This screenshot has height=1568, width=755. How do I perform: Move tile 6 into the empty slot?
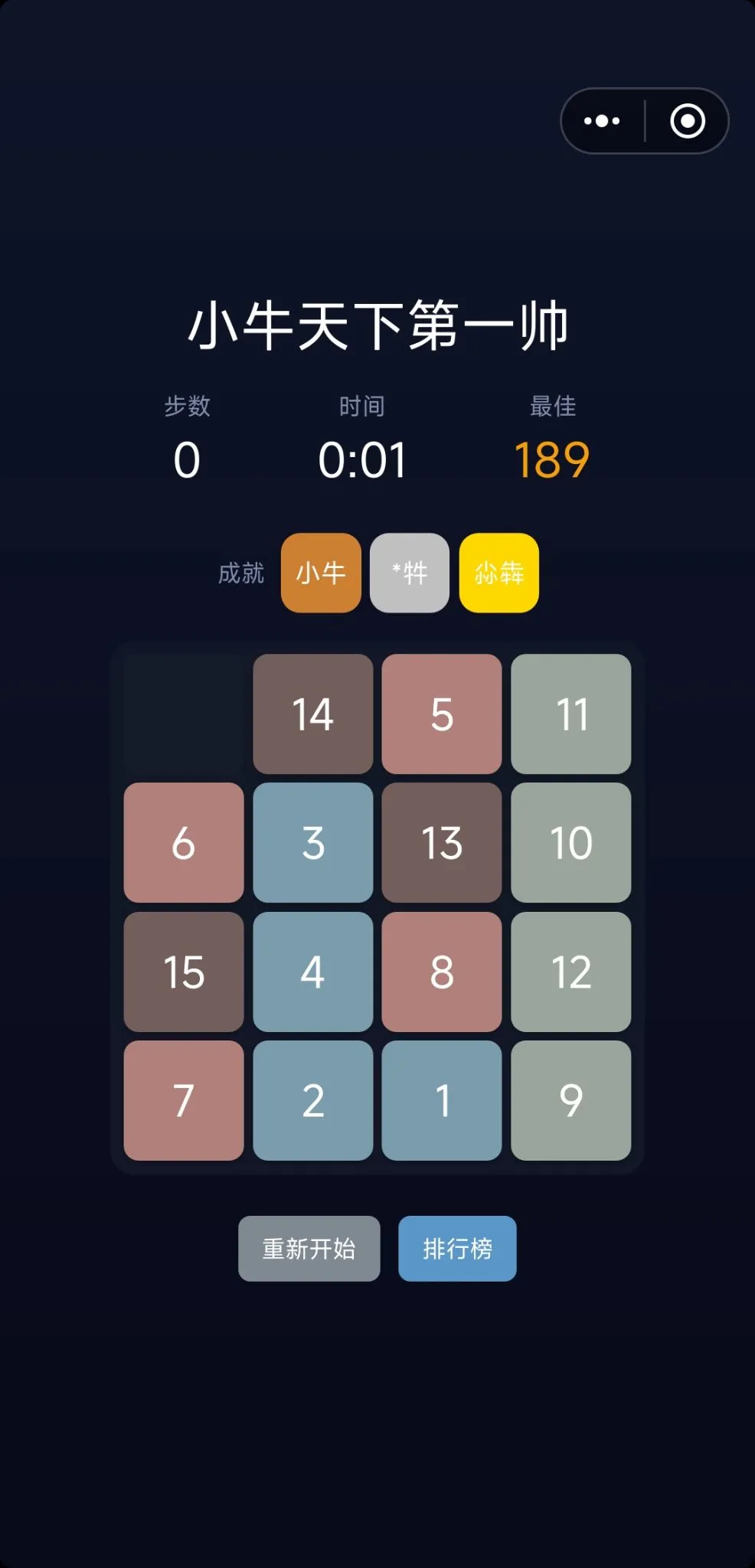point(184,842)
